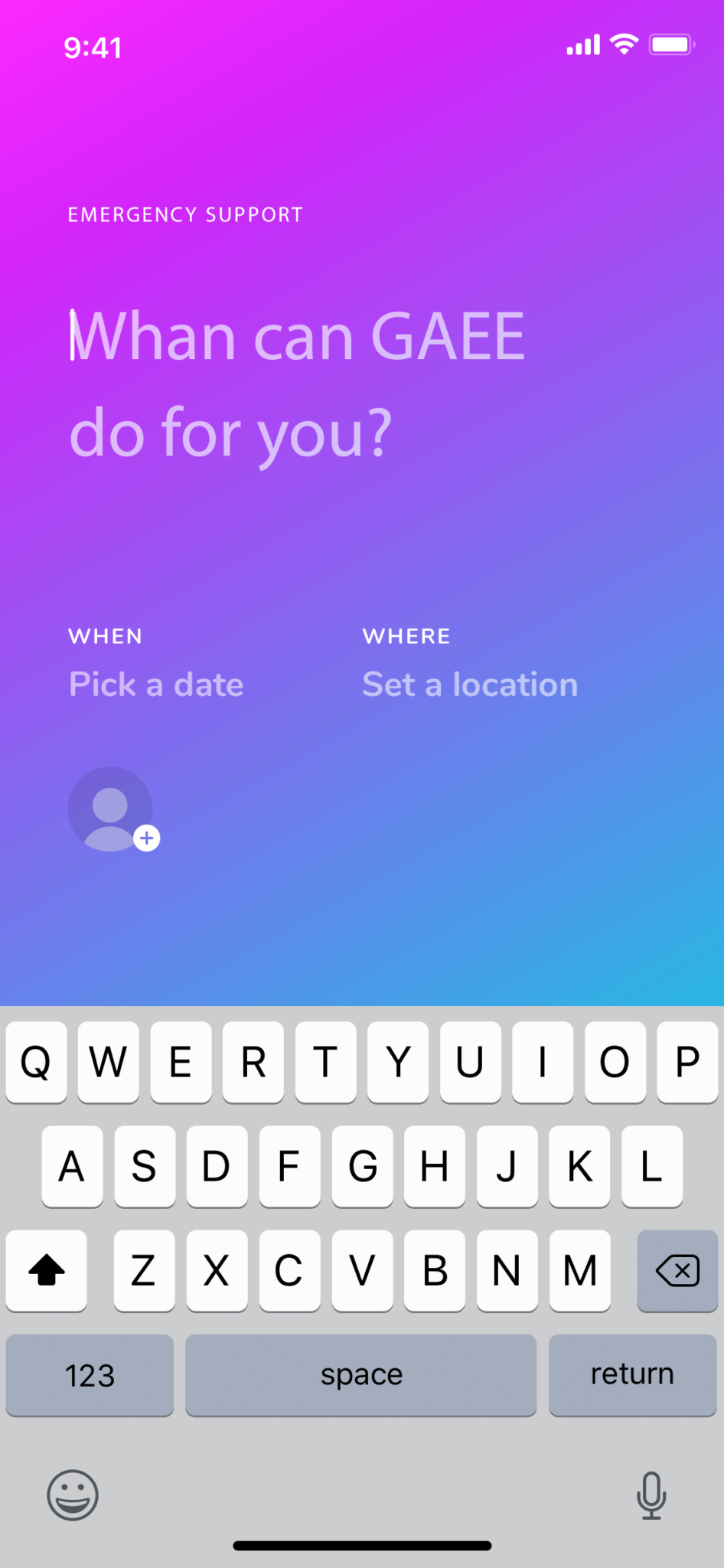Switch keyboard to 123 numbers
724x1568 pixels.
pyautogui.click(x=90, y=1375)
